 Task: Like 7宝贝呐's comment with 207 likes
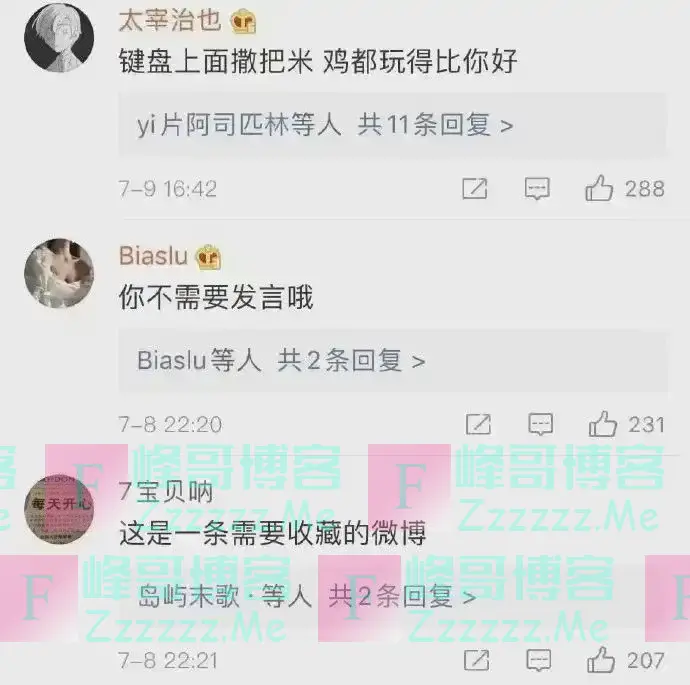[603, 660]
